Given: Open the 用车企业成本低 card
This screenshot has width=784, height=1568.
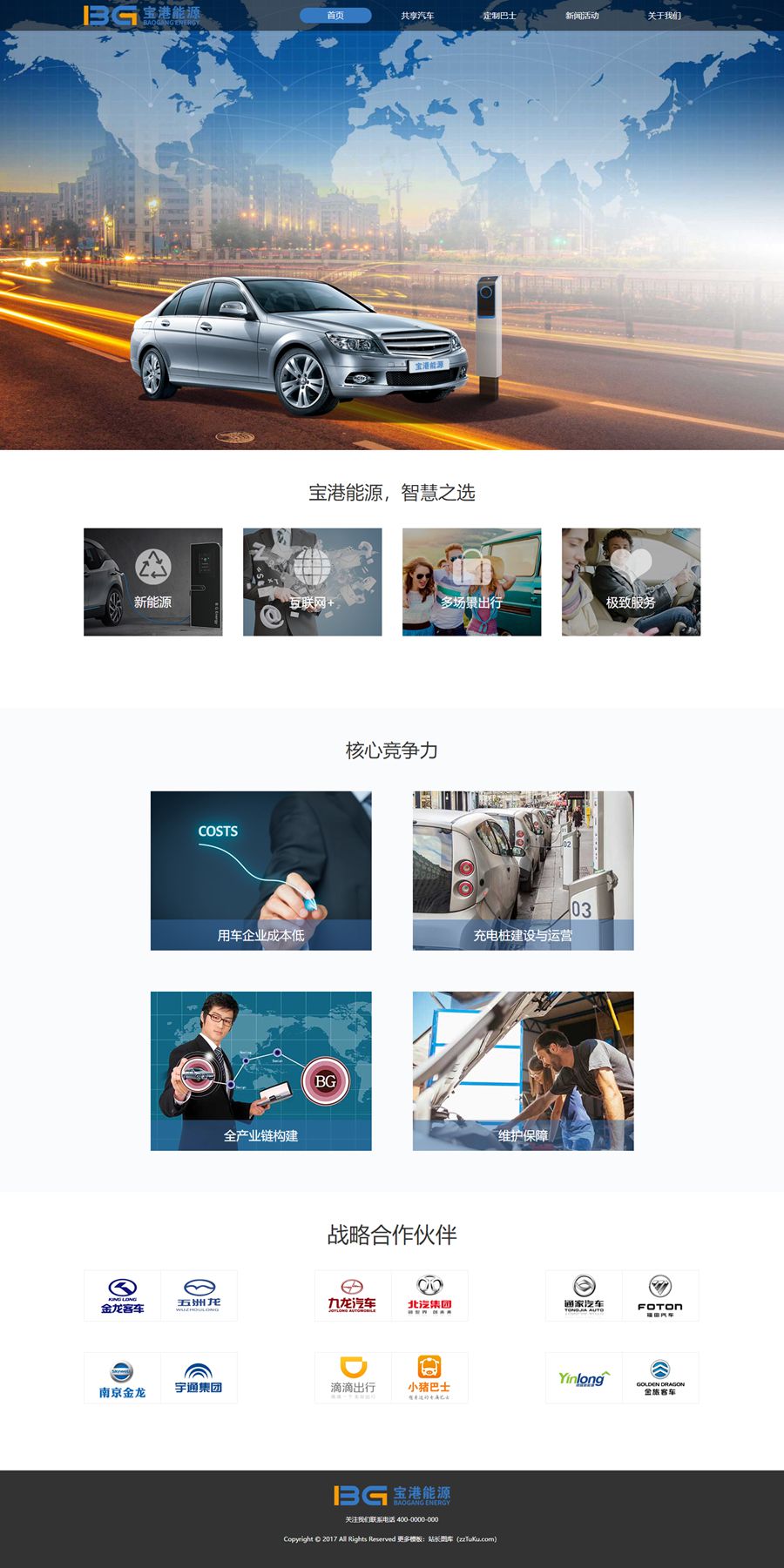Looking at the screenshot, I should click(x=260, y=870).
